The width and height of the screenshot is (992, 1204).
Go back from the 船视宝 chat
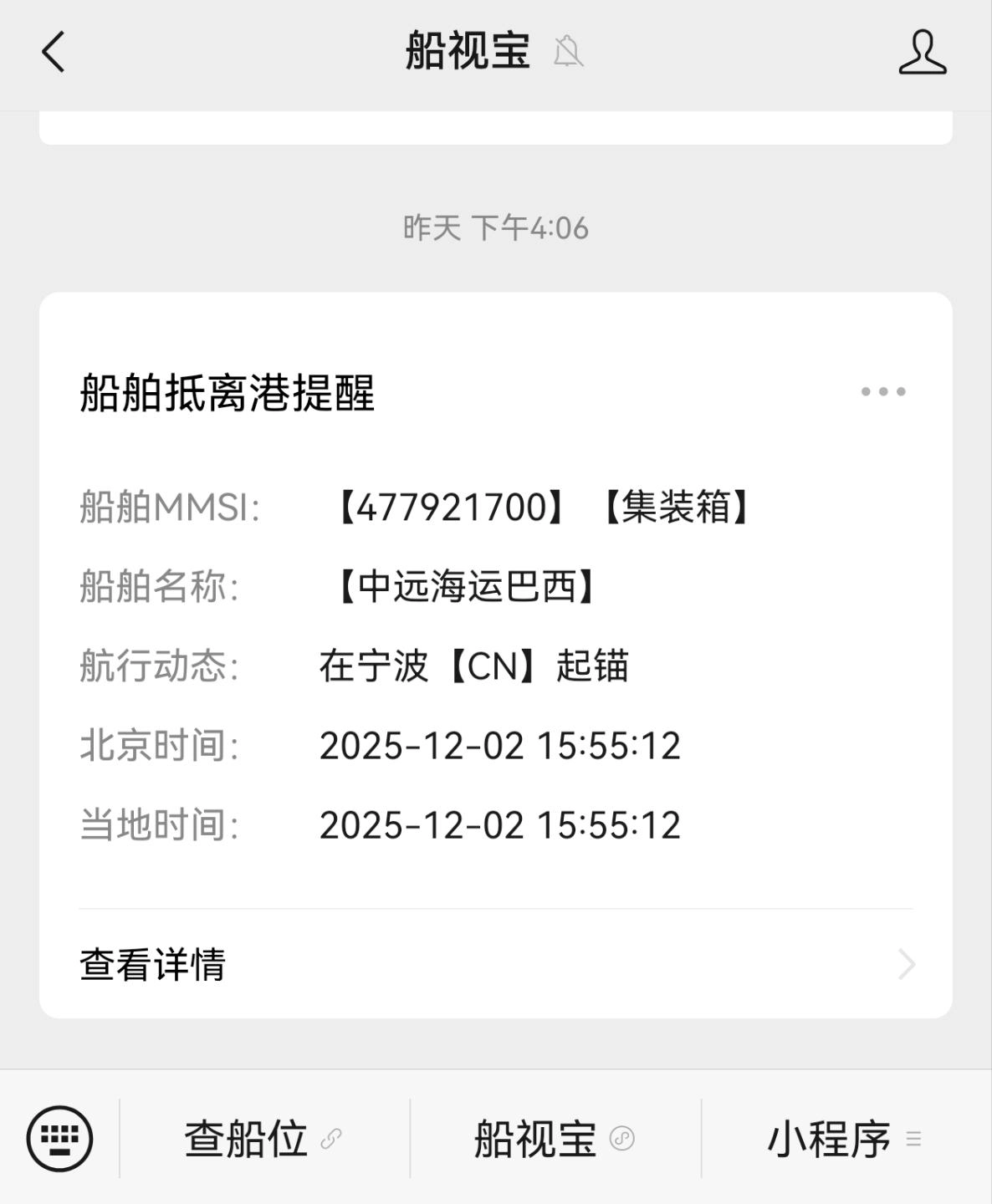coord(54,52)
